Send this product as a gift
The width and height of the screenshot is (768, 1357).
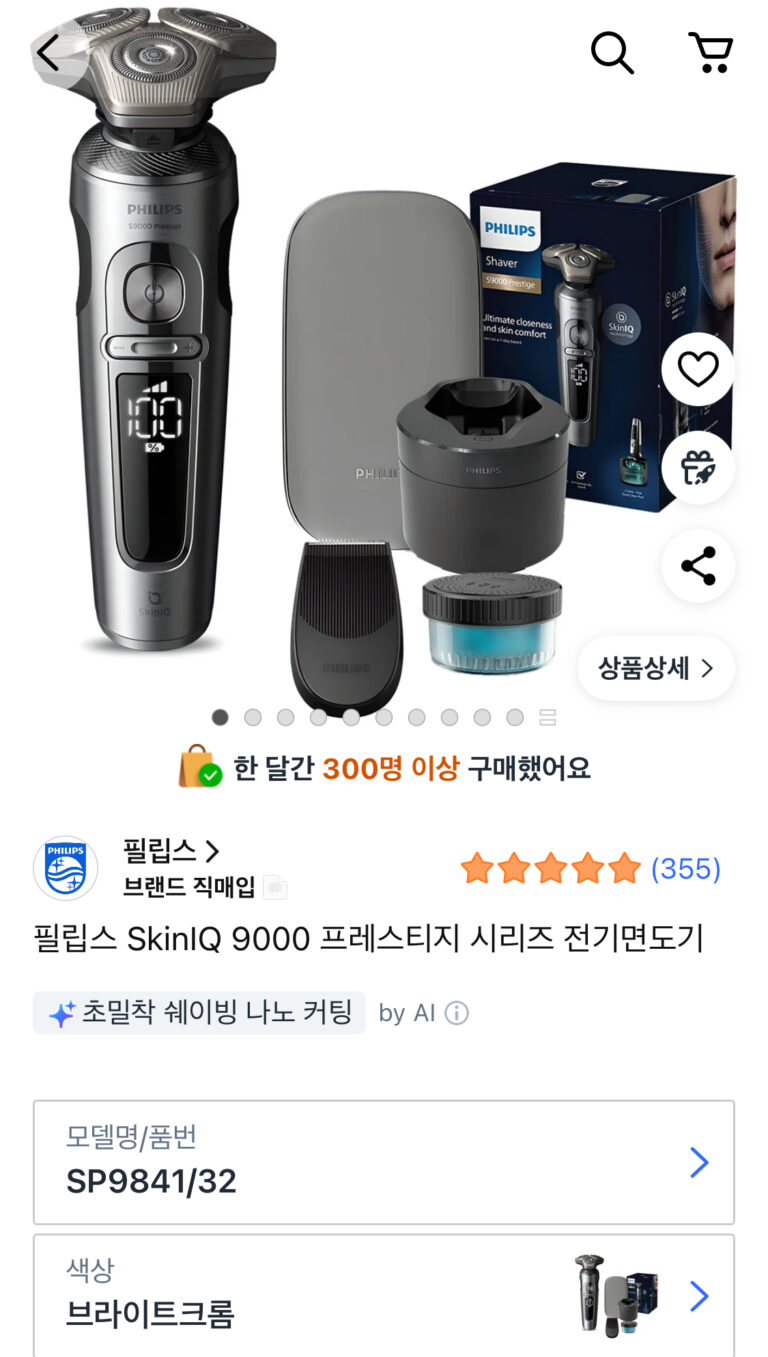click(x=698, y=468)
